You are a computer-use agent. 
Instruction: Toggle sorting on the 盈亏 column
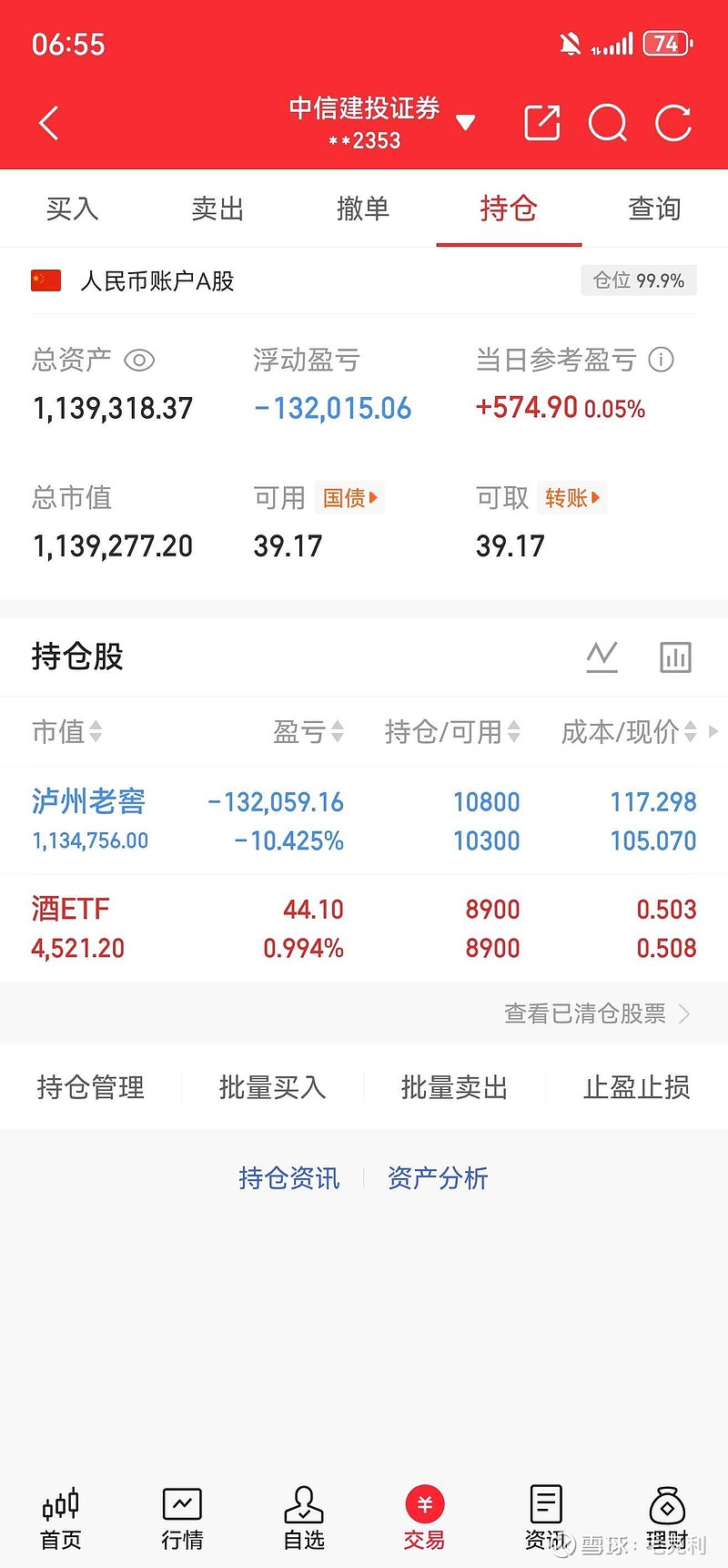[308, 731]
